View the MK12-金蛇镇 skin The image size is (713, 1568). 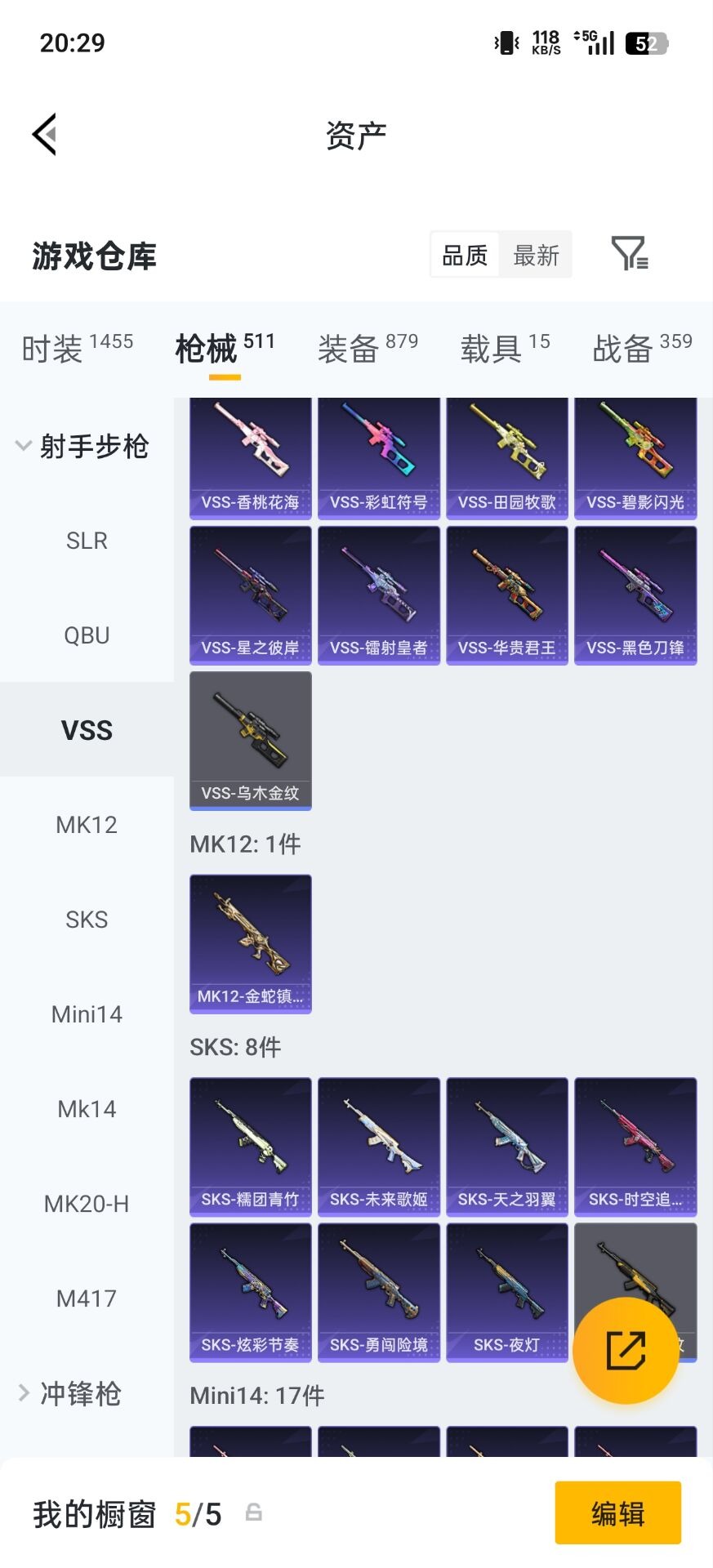pyautogui.click(x=251, y=943)
